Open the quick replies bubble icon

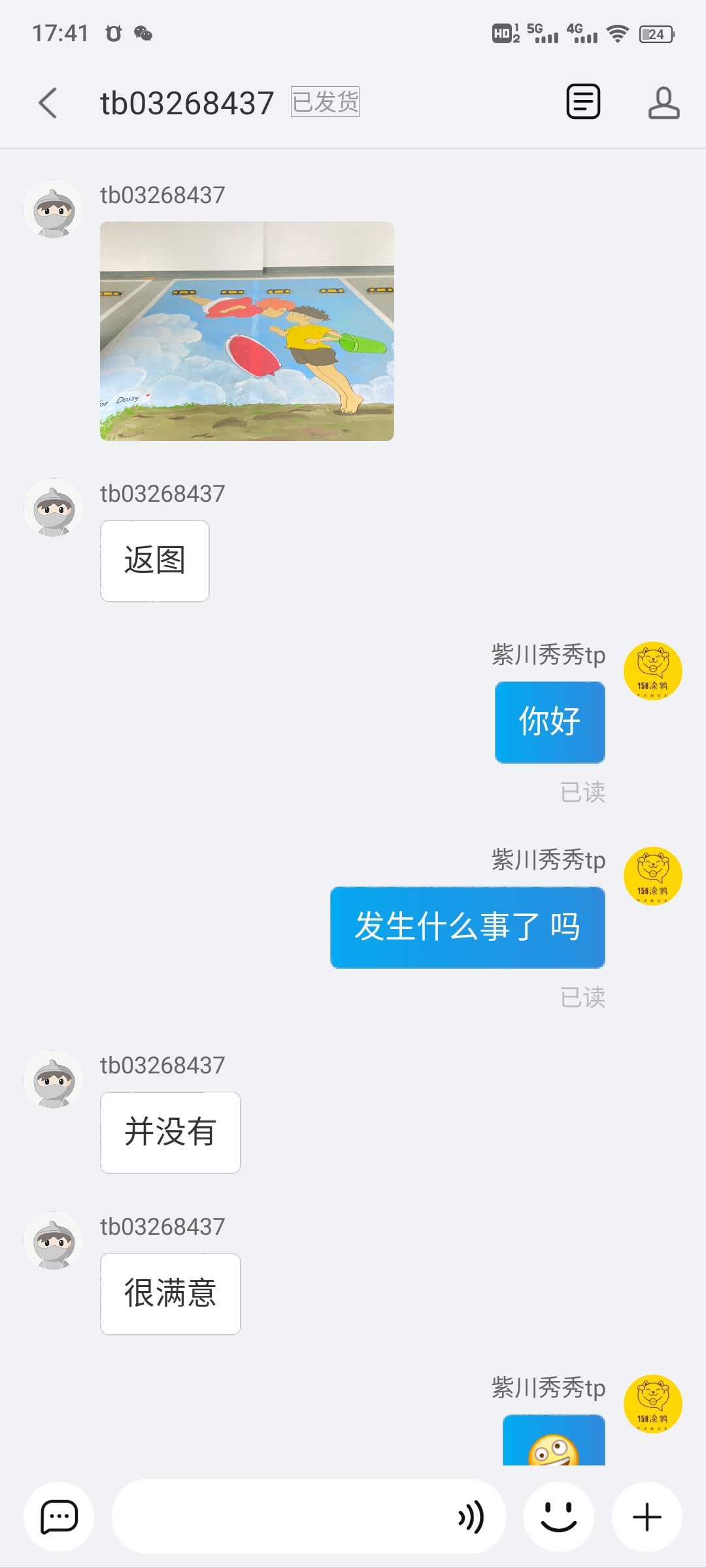59,1516
